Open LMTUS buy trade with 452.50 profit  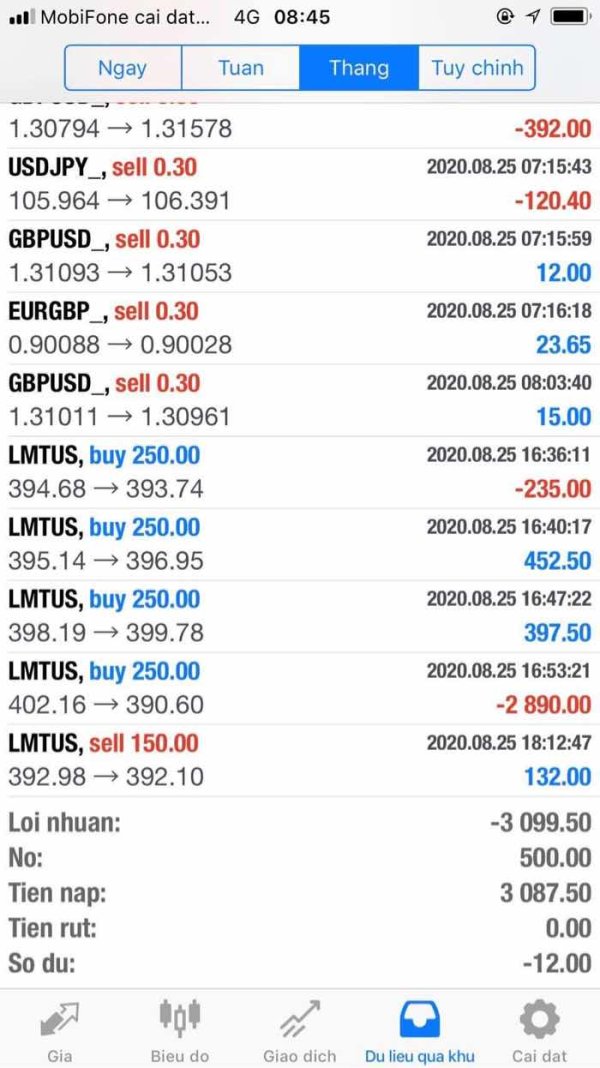tap(300, 544)
